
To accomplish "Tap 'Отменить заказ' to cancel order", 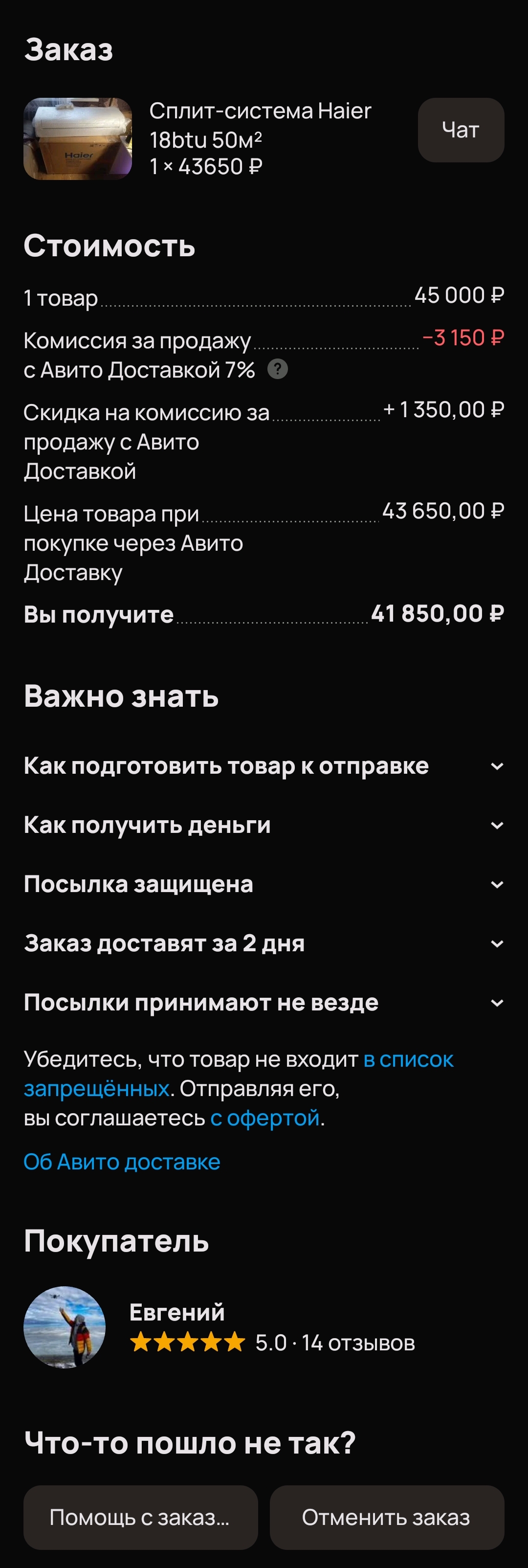I will (386, 1517).
